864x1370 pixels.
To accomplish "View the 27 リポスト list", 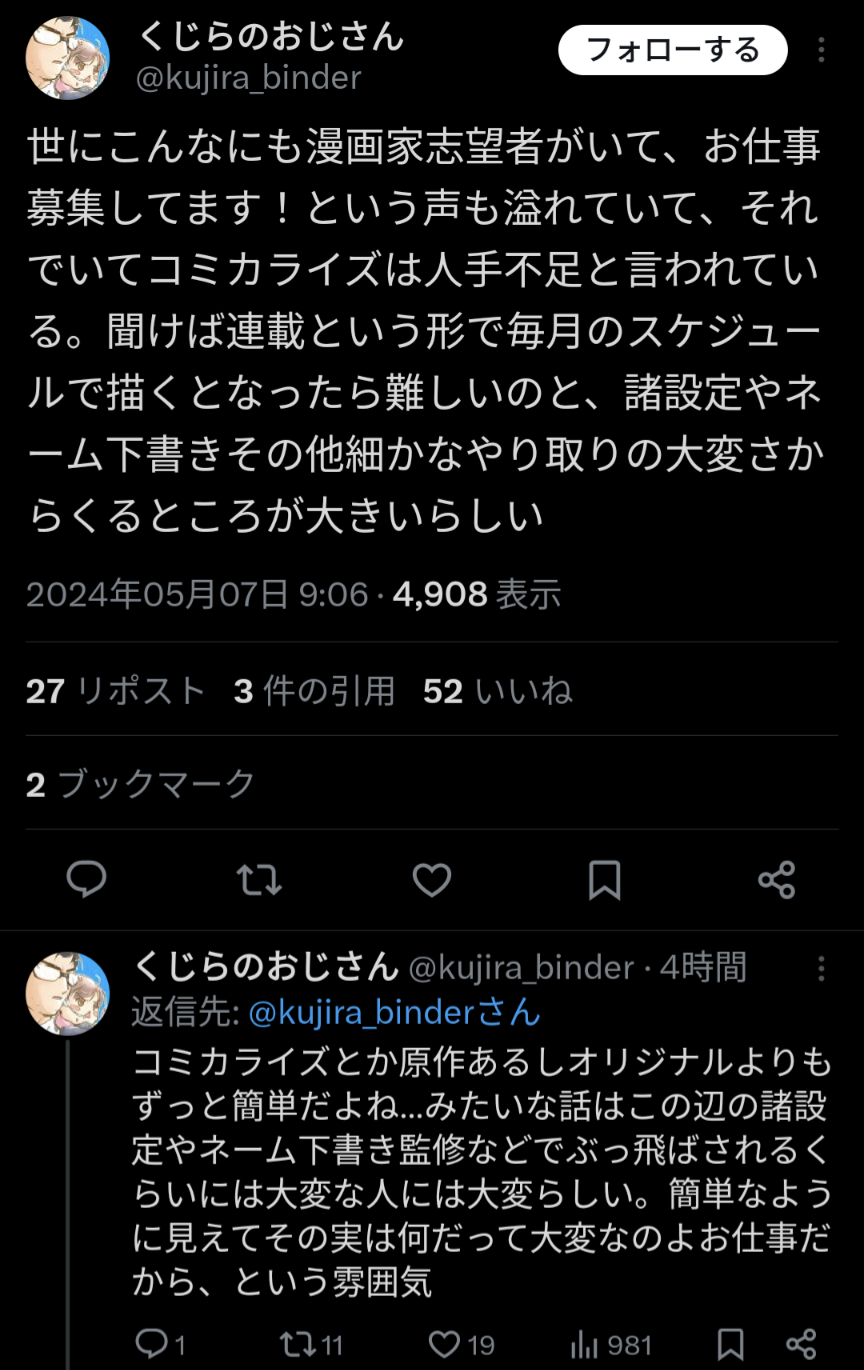I will (115, 691).
